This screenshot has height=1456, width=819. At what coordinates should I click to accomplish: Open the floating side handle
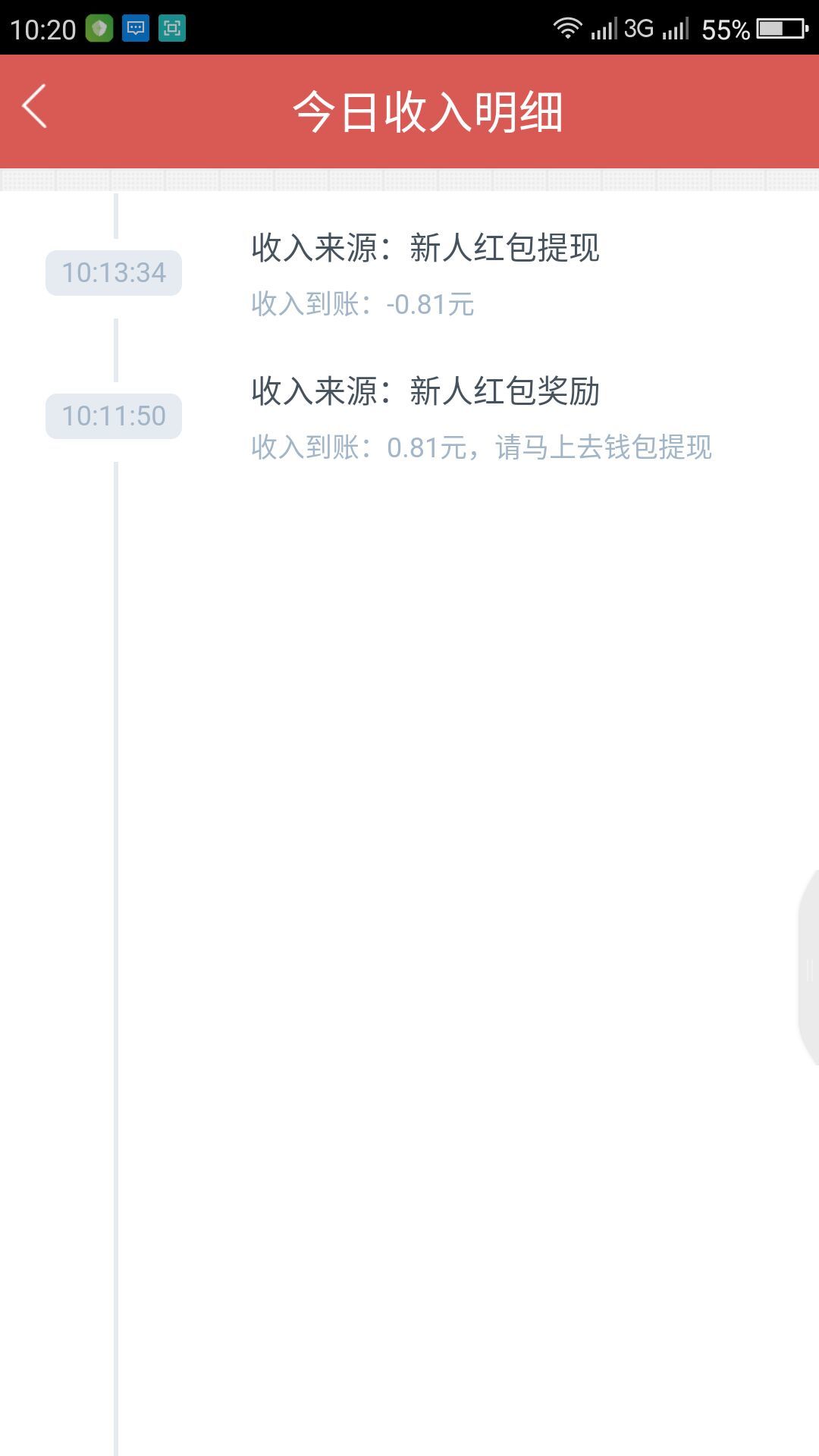[808, 968]
